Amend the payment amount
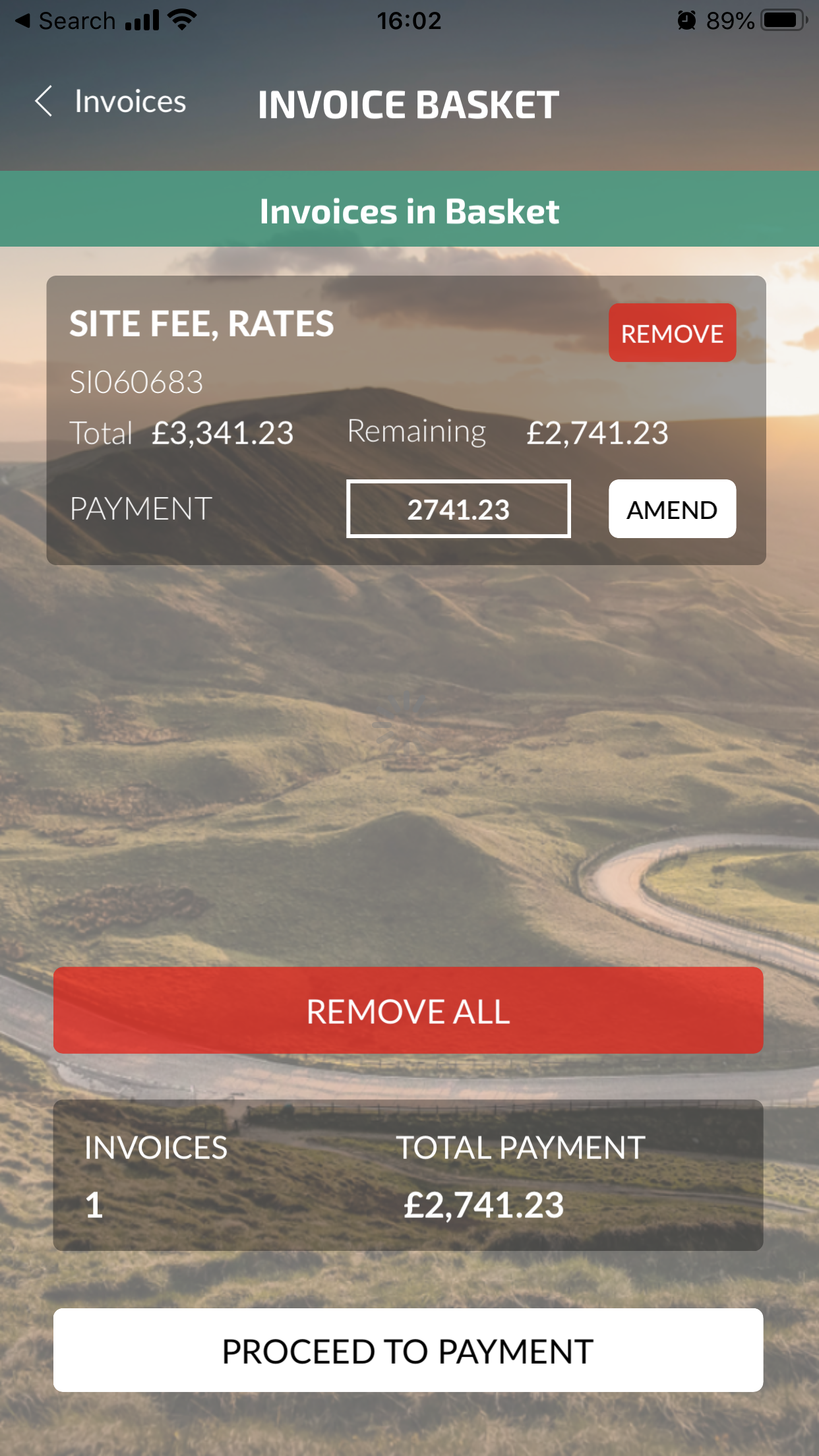The width and height of the screenshot is (819, 1456). coord(672,509)
